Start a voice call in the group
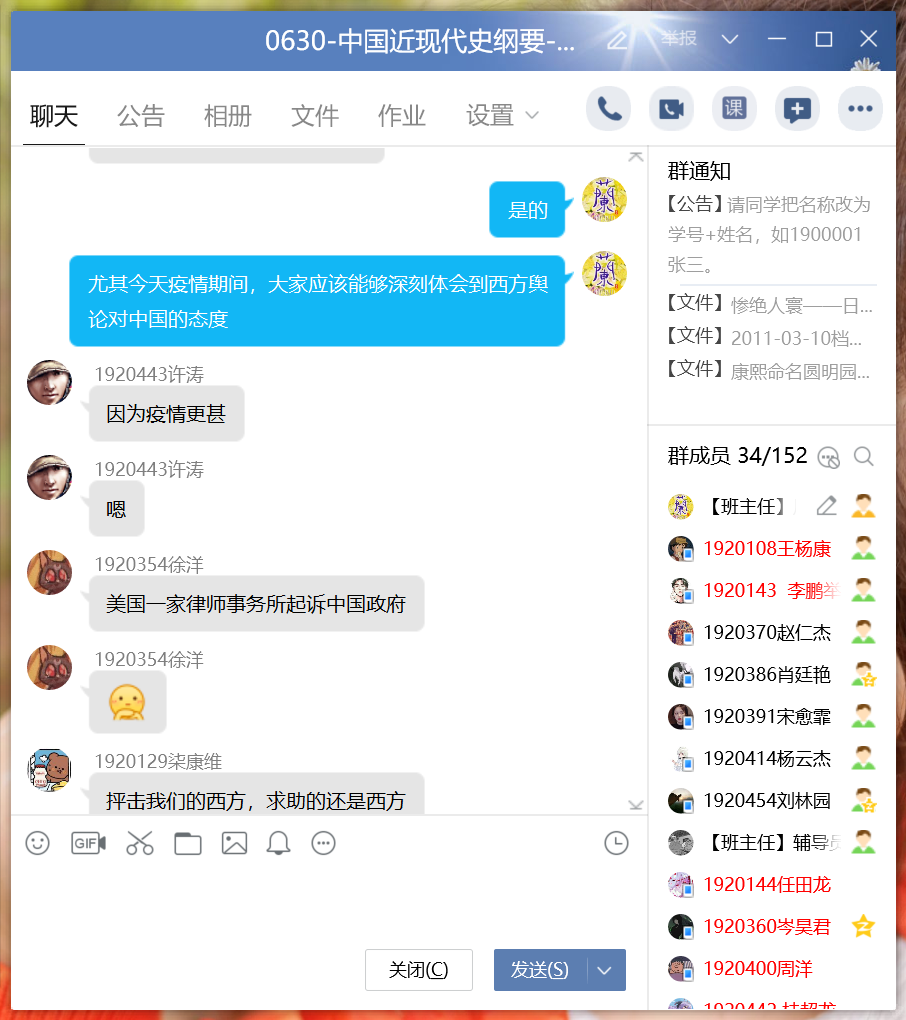The height and width of the screenshot is (1020, 906). click(x=610, y=110)
